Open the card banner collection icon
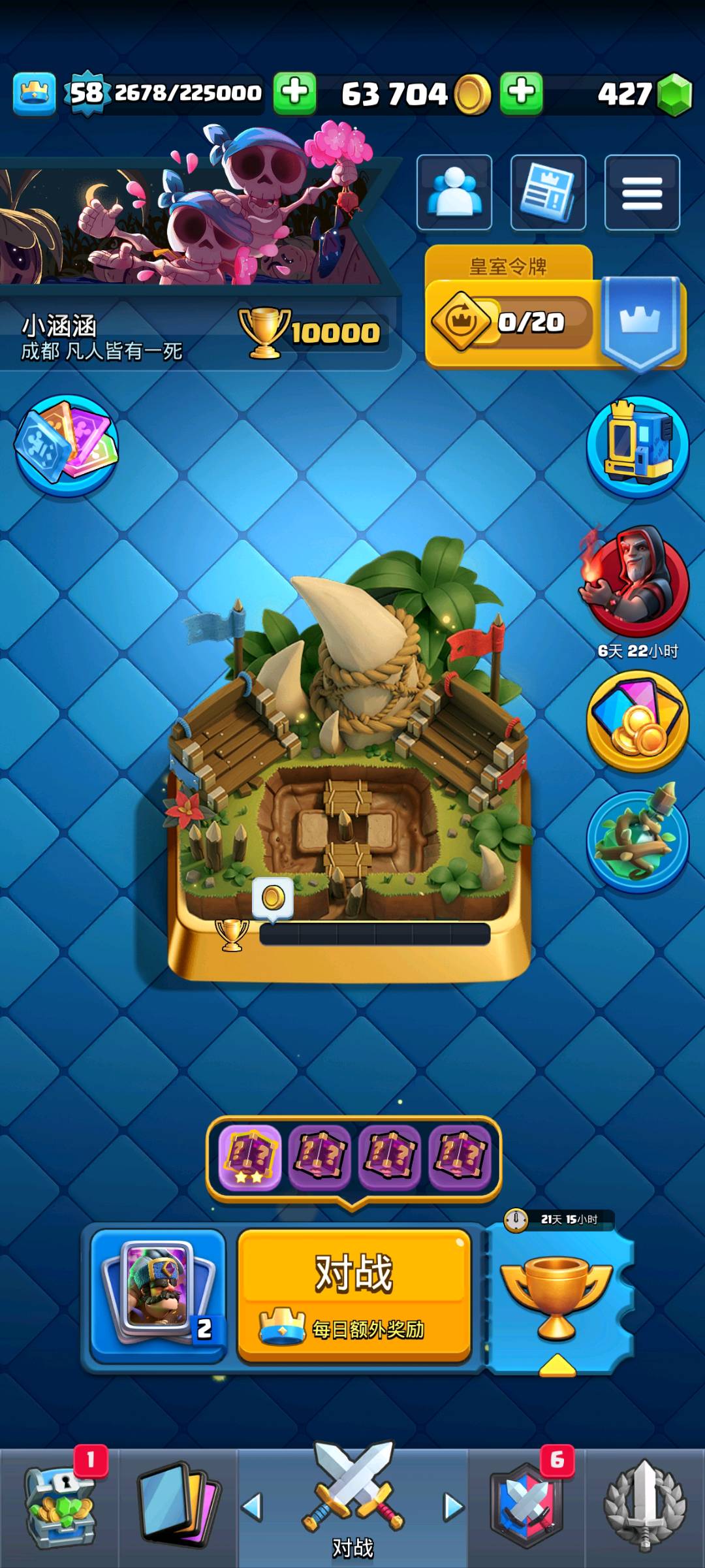This screenshot has width=705, height=1568. pos(67,446)
